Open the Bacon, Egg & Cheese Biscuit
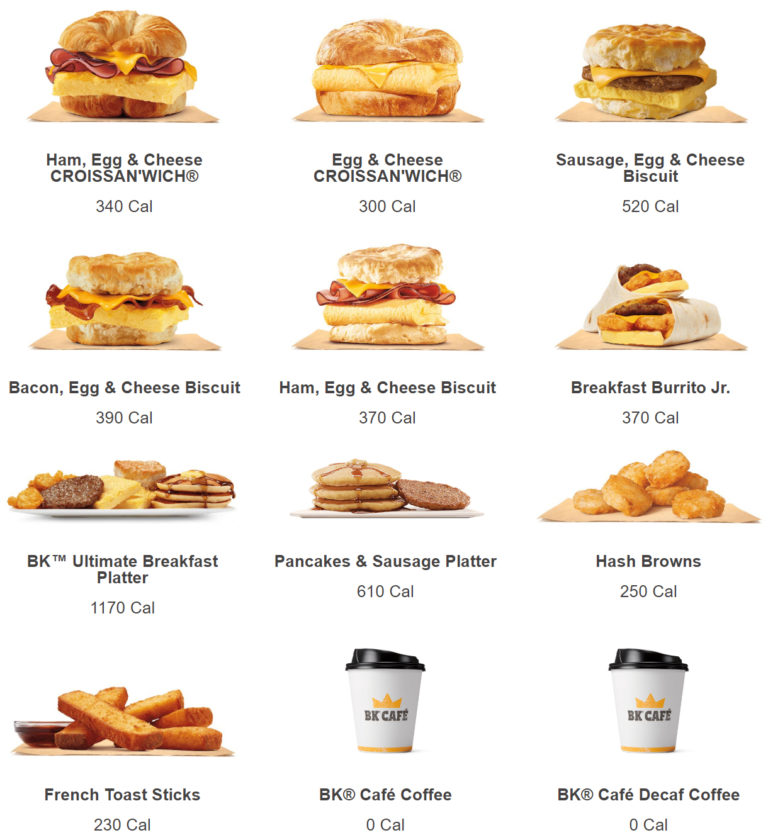The height and width of the screenshot is (840, 768). tap(124, 300)
